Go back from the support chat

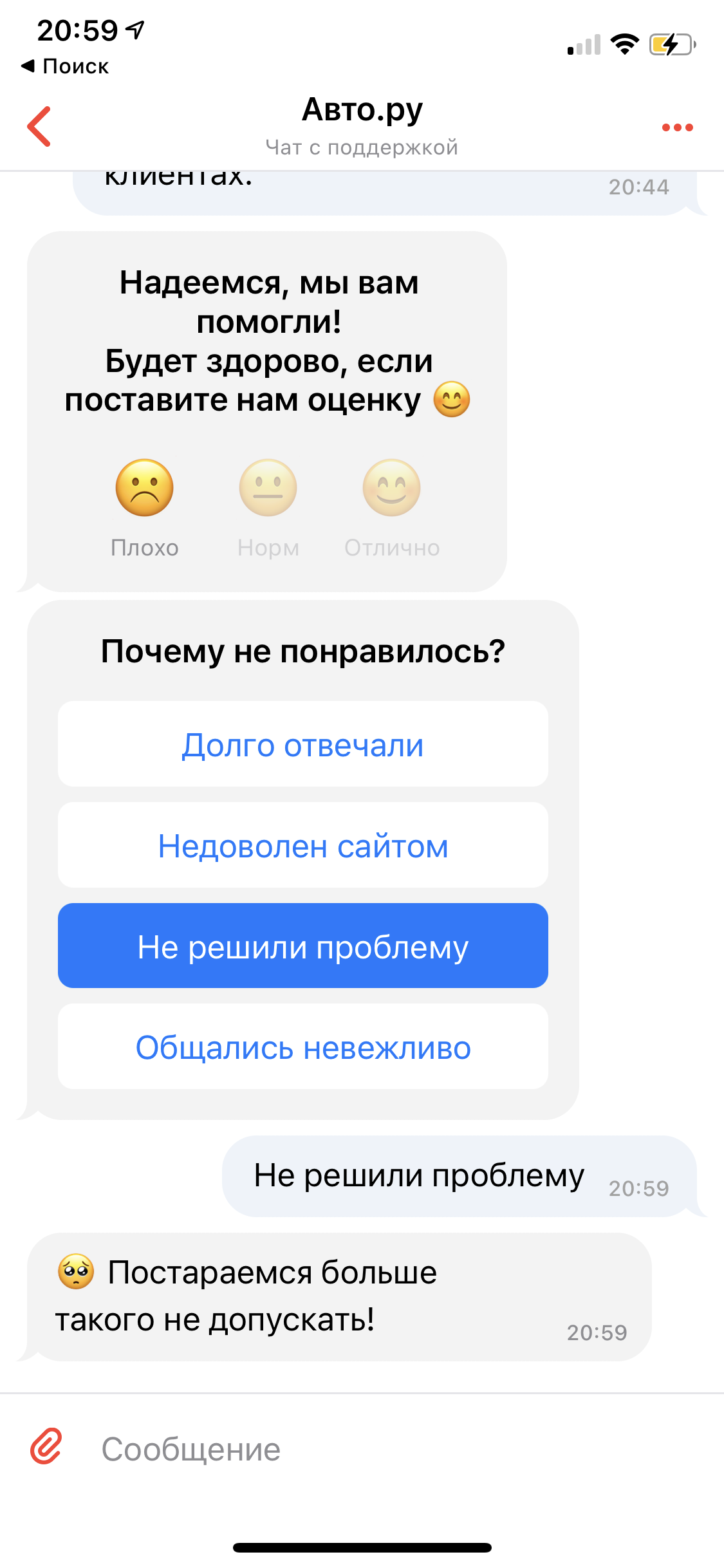[x=39, y=126]
